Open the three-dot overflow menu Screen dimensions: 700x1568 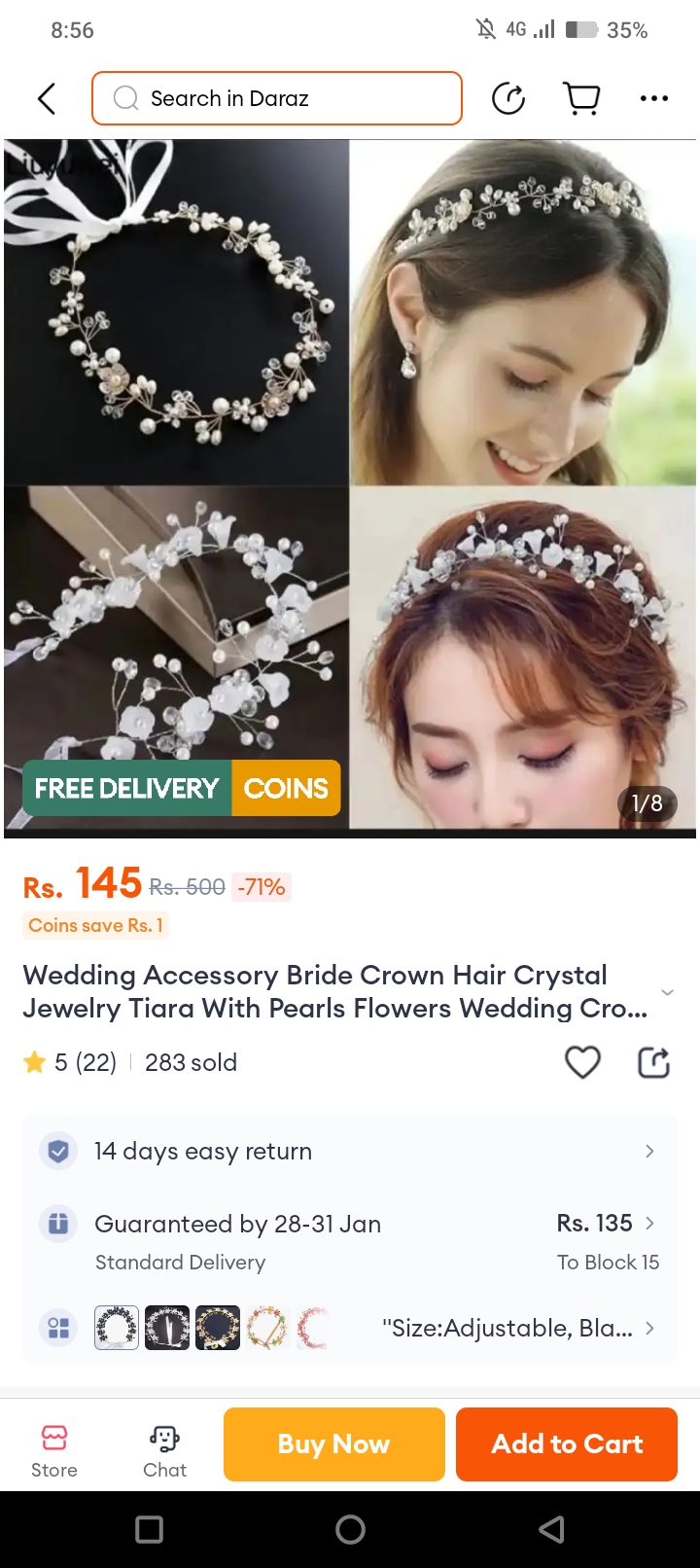coord(653,98)
